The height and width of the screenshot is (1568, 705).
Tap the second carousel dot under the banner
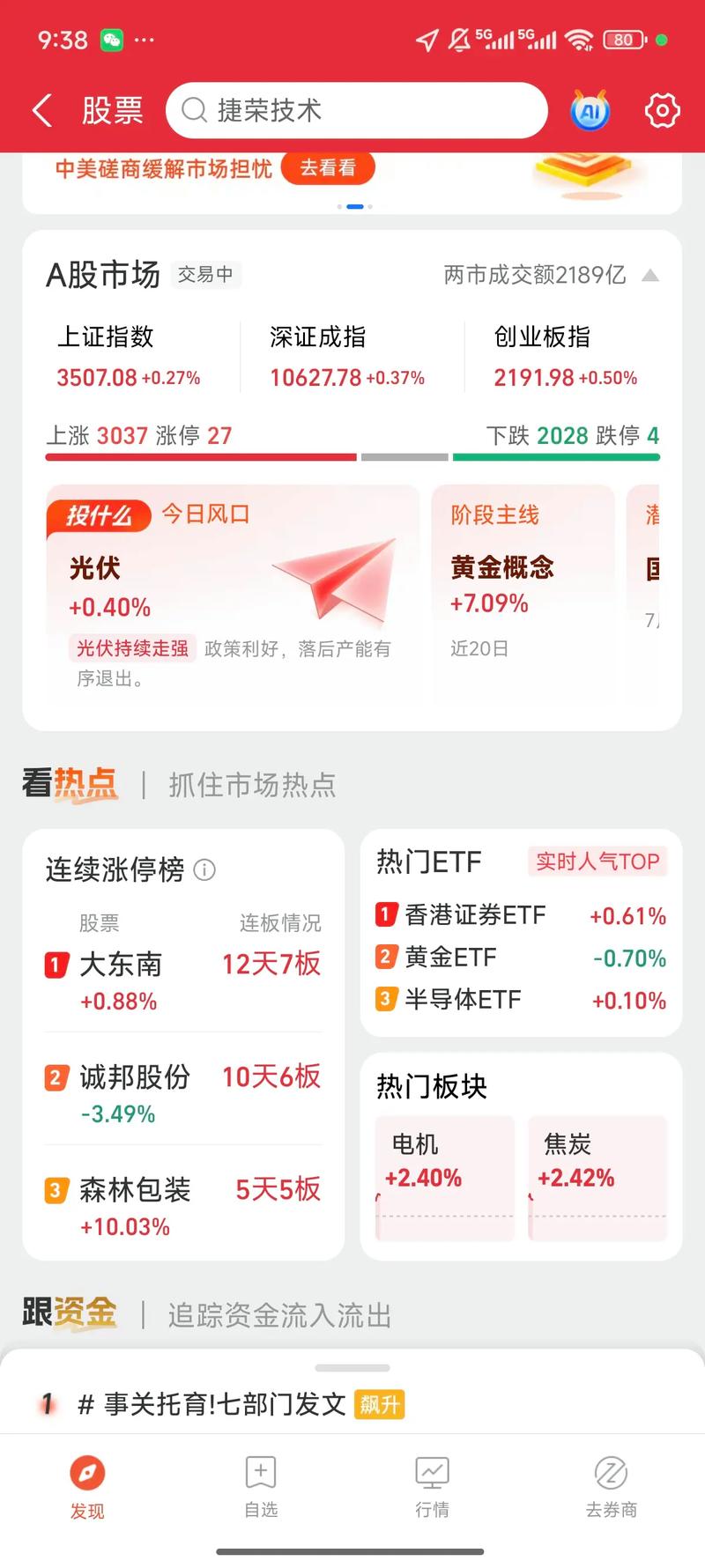[x=355, y=205]
